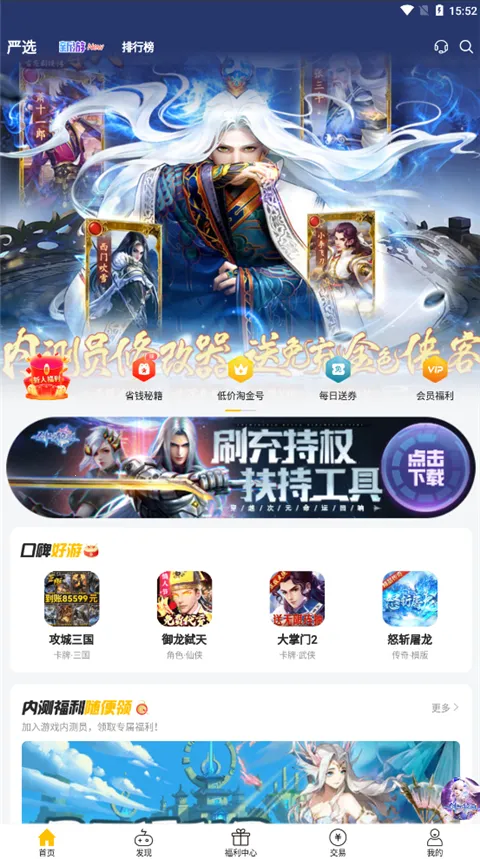Open 低价淘金号 shortcut

point(240,379)
